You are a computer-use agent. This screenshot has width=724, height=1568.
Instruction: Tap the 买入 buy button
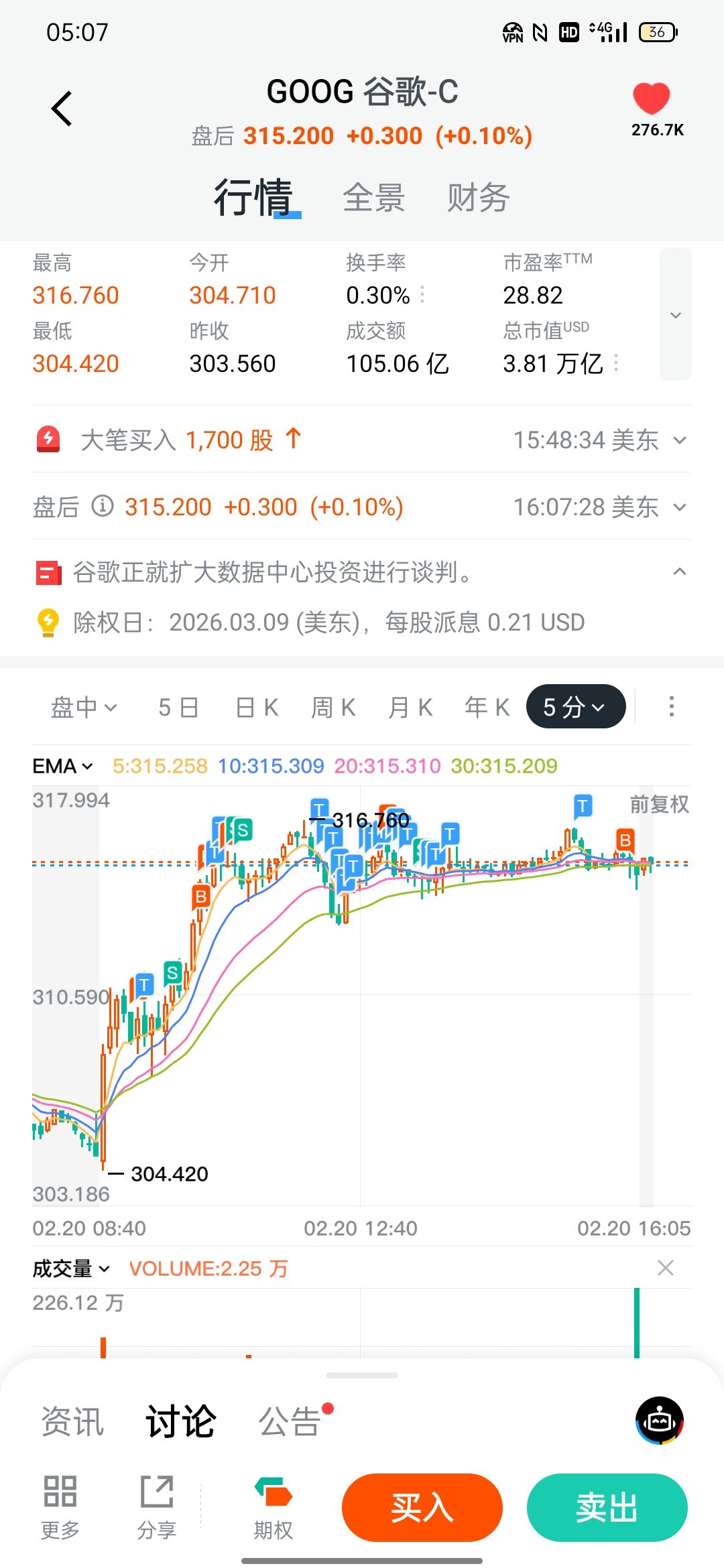tap(422, 1508)
